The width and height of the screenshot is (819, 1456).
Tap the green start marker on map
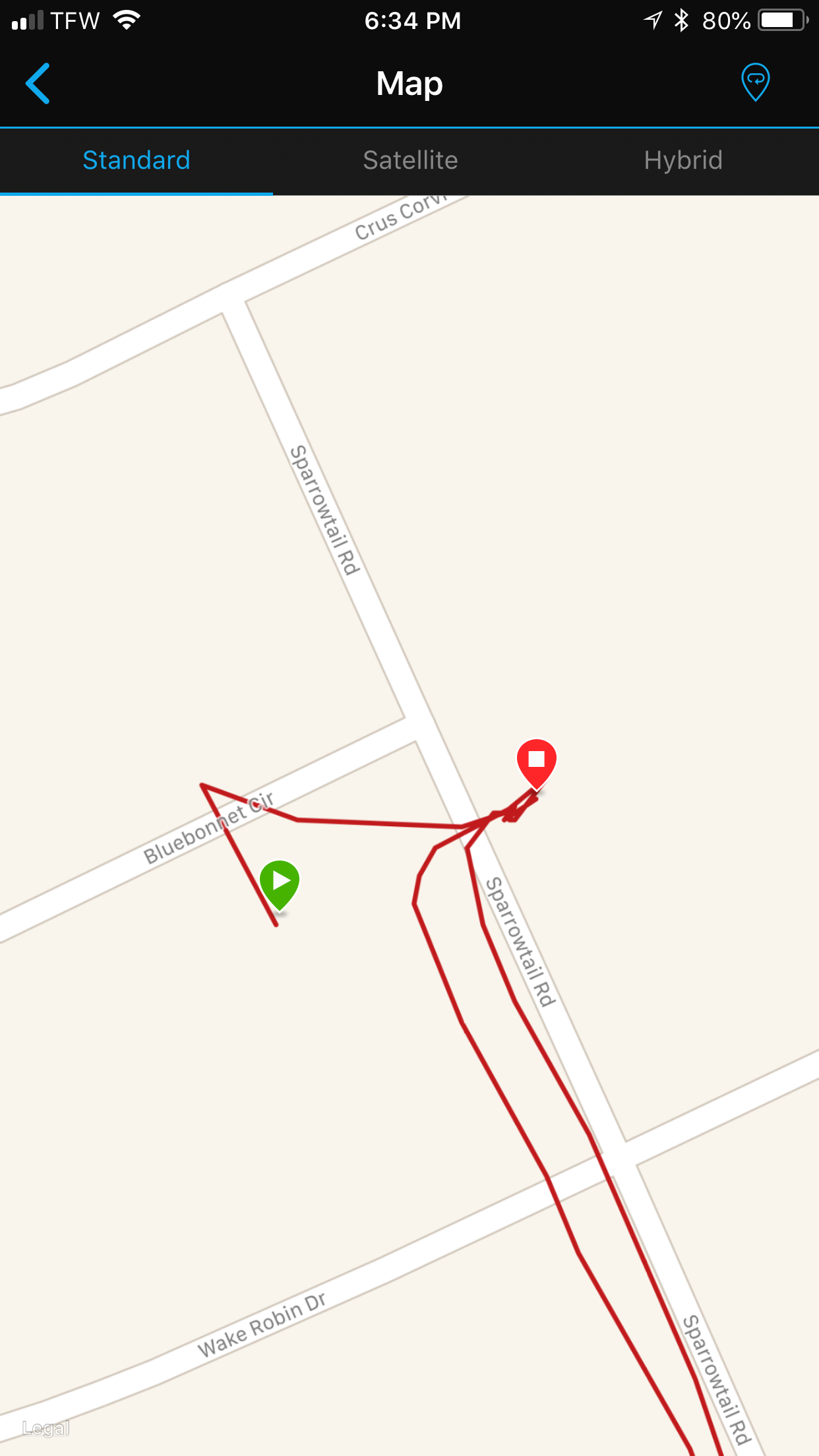click(280, 884)
